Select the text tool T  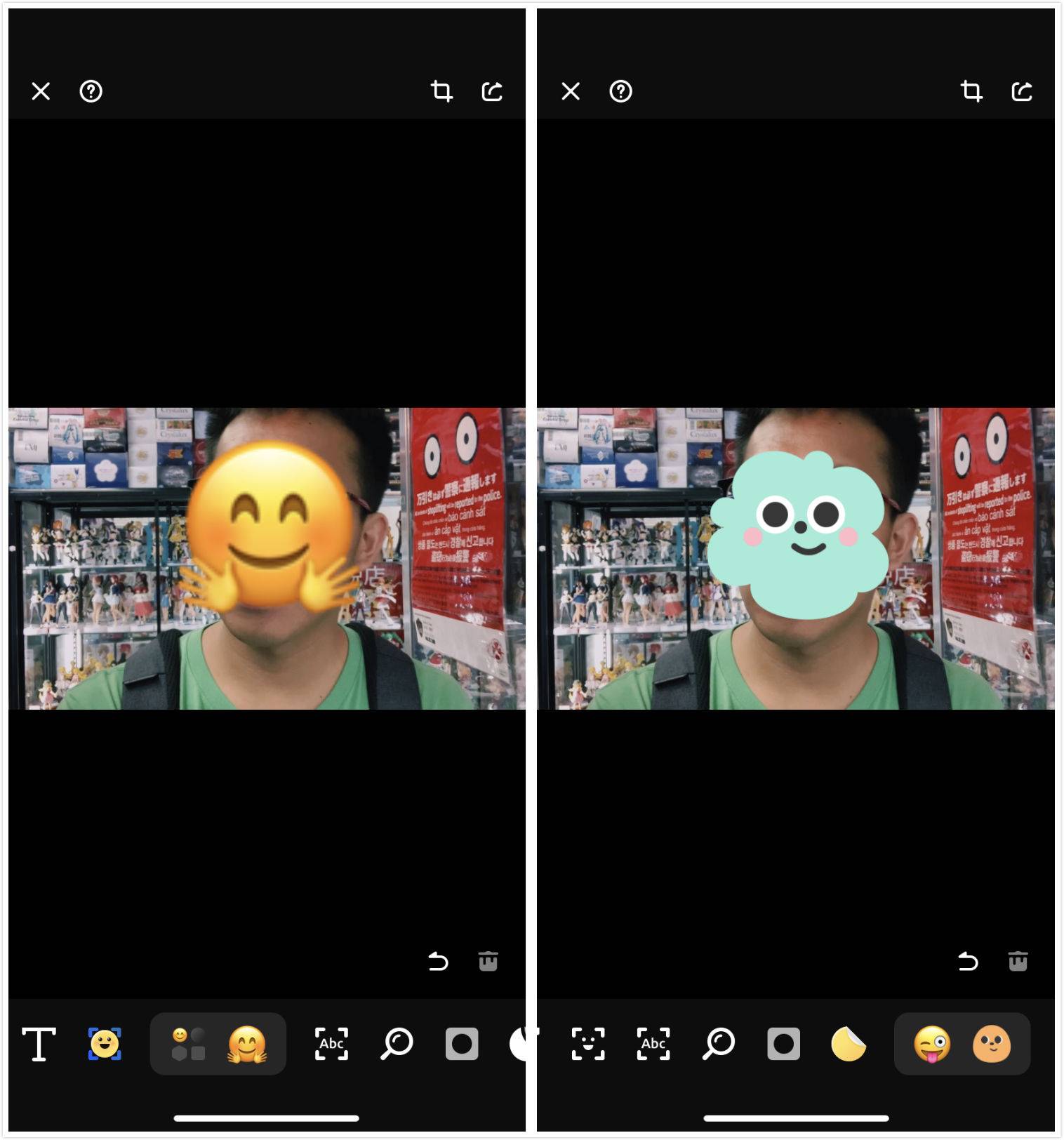[x=39, y=1044]
